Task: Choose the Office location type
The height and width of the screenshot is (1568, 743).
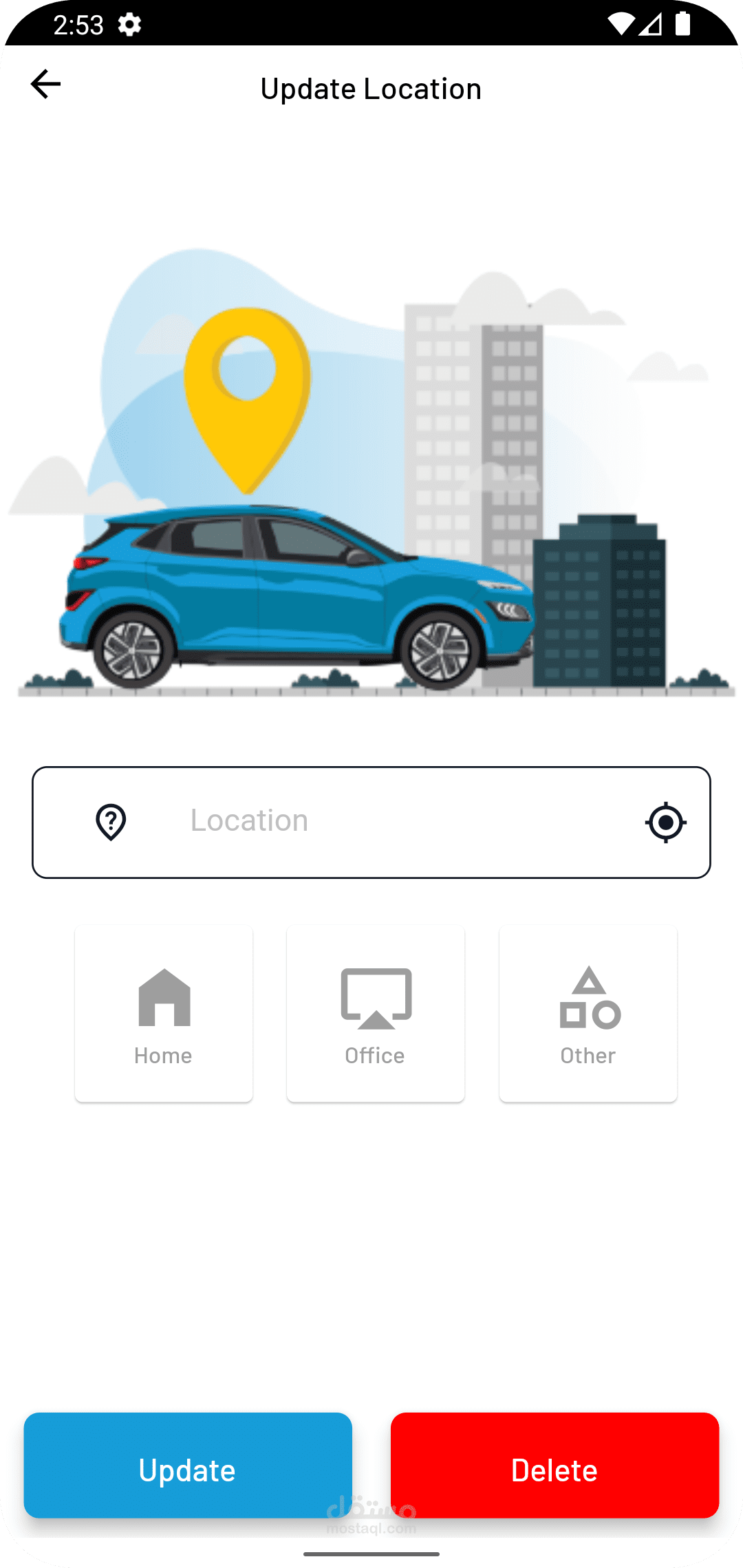Action: (x=376, y=1014)
